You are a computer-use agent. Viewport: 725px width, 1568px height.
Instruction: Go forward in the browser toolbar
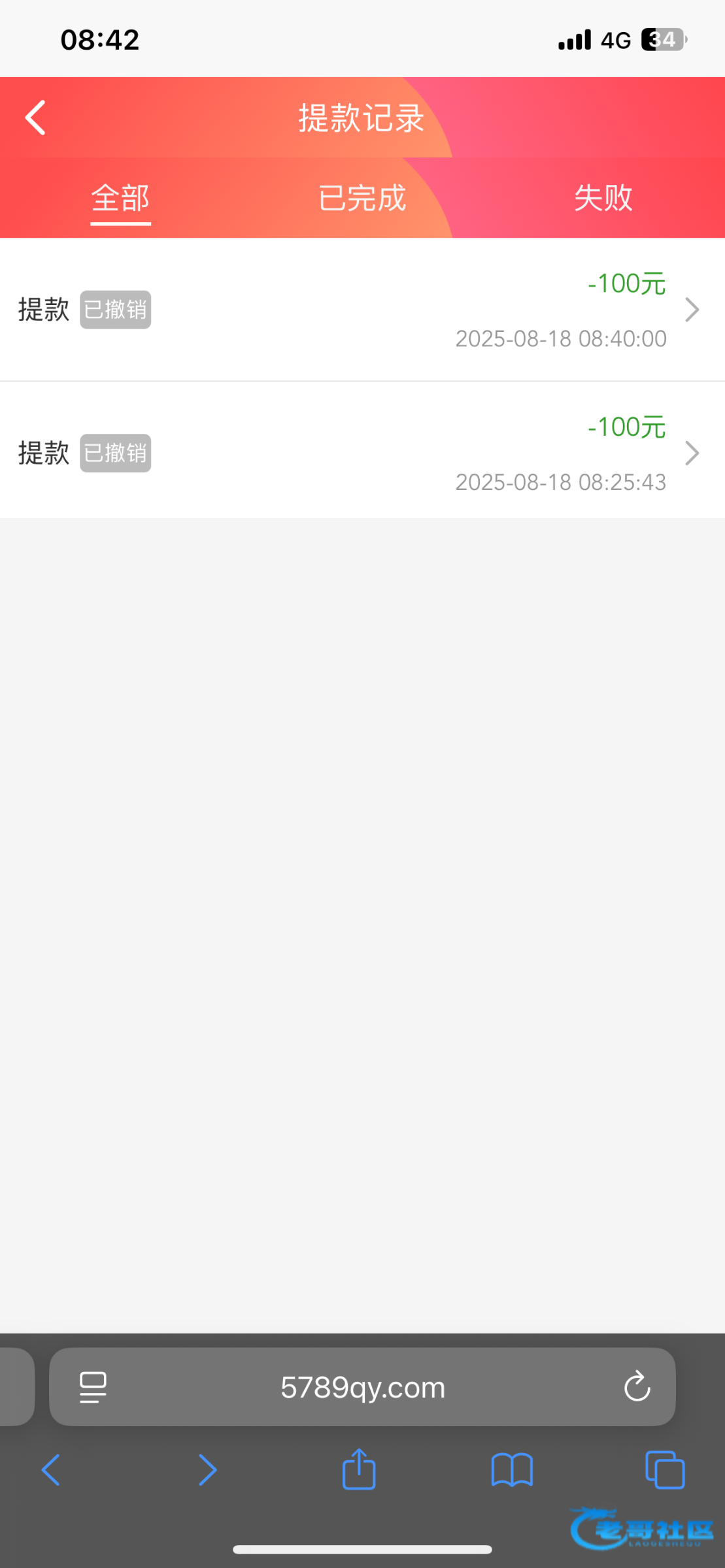coord(207,1470)
